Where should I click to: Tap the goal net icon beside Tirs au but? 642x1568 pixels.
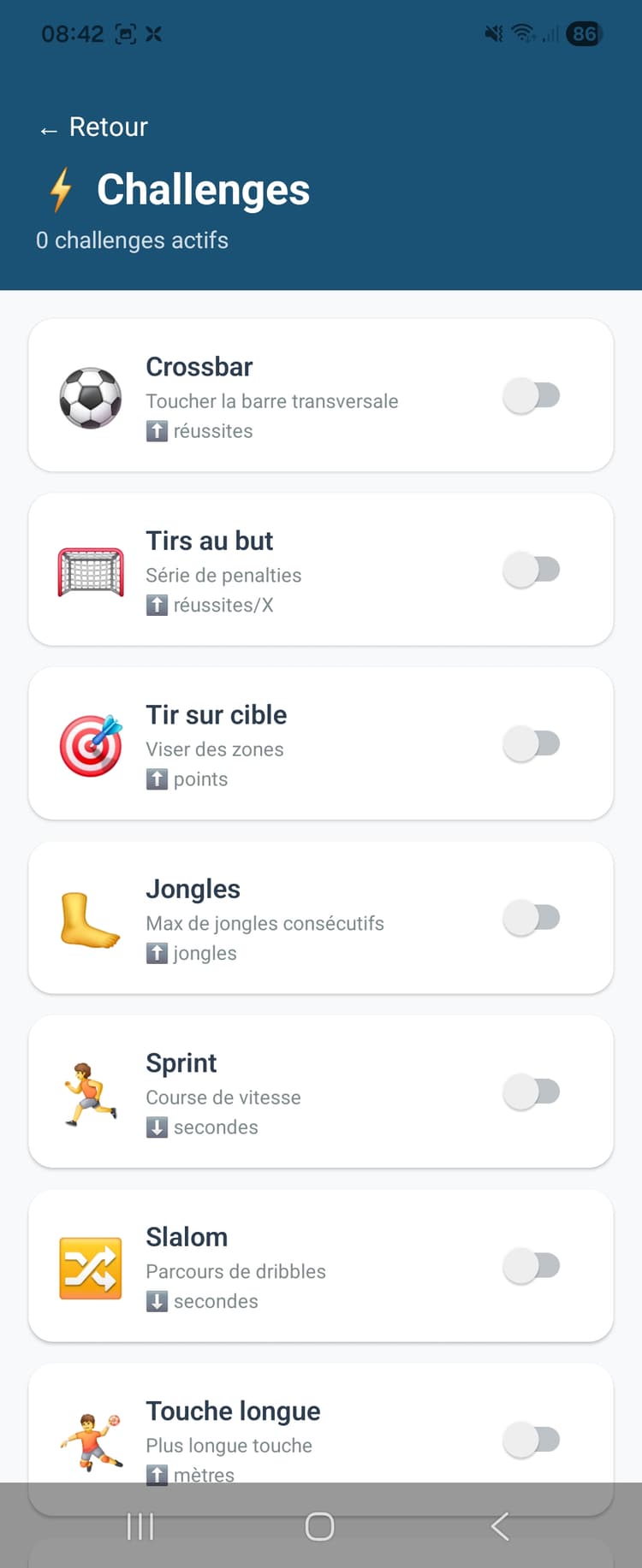tap(90, 570)
